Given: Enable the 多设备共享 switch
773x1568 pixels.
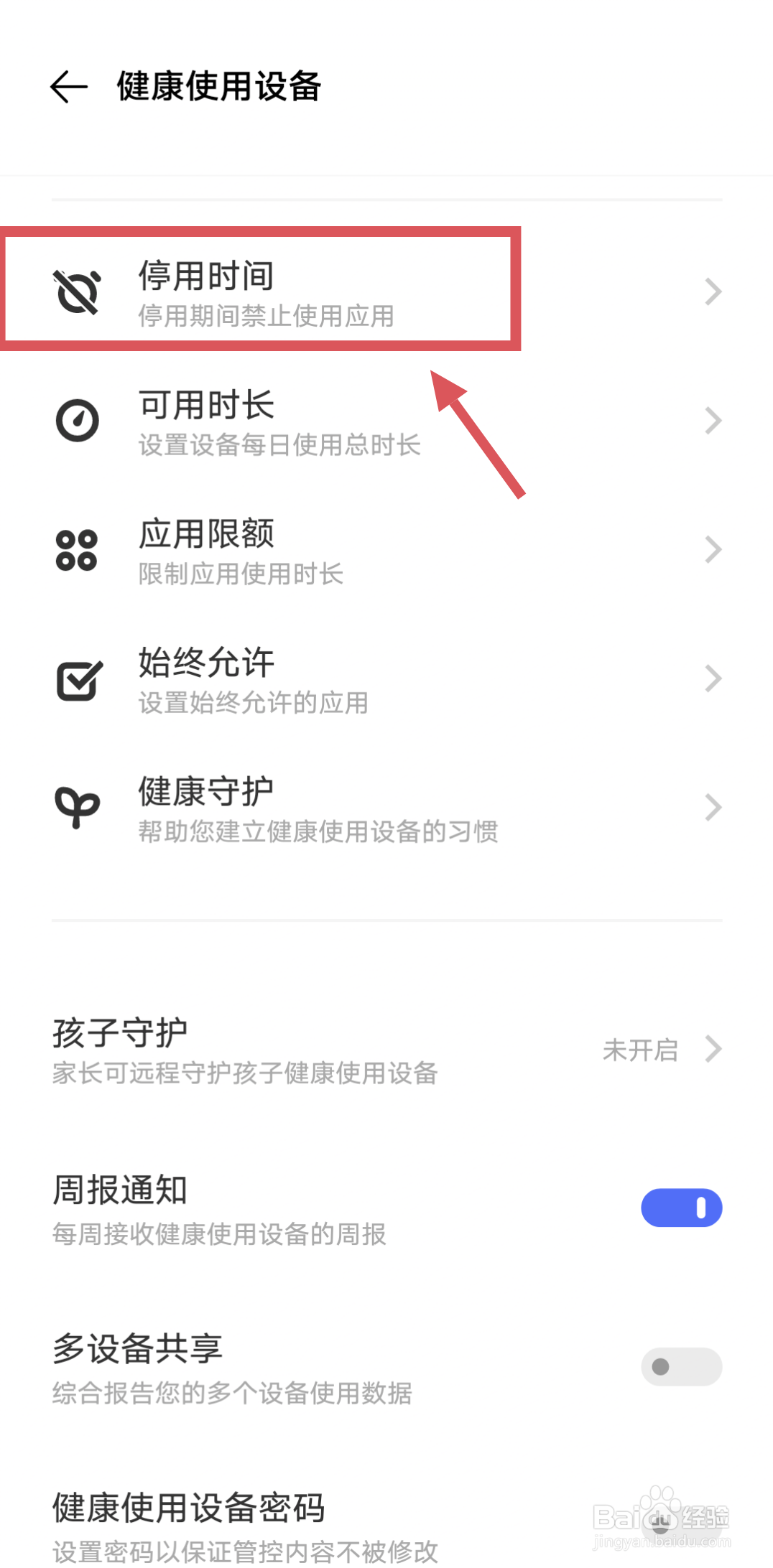Looking at the screenshot, I should (x=680, y=1366).
